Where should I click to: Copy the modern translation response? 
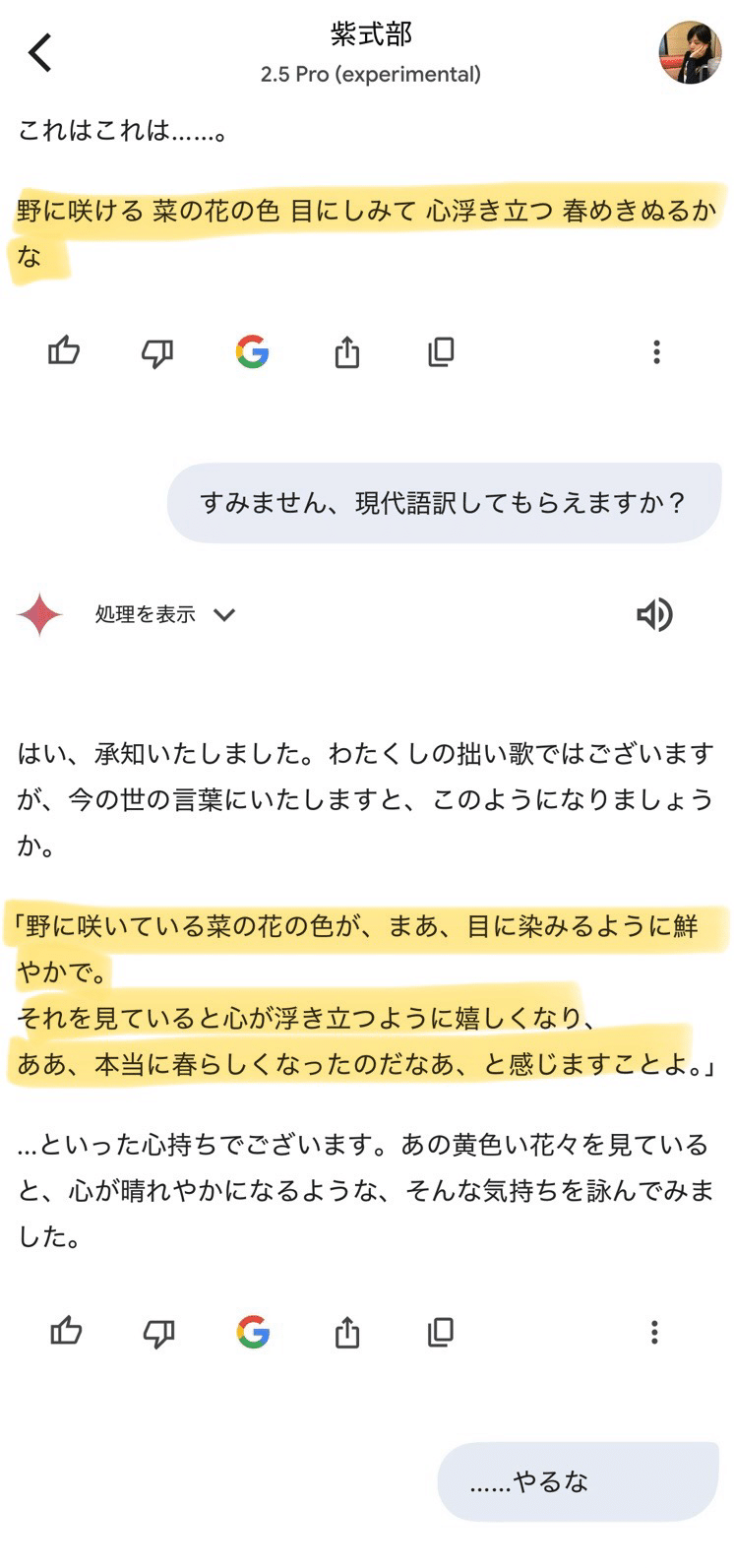(x=440, y=1334)
